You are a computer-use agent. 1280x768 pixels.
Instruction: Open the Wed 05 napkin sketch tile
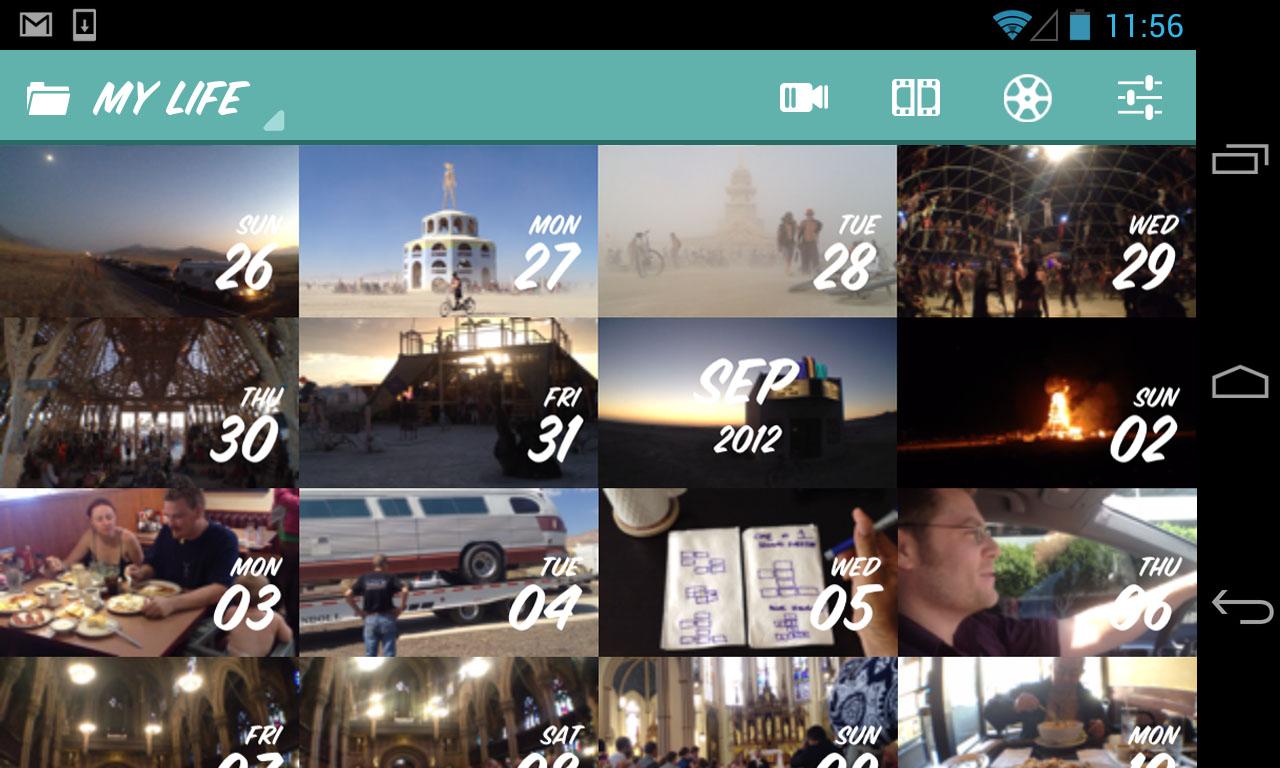point(747,573)
